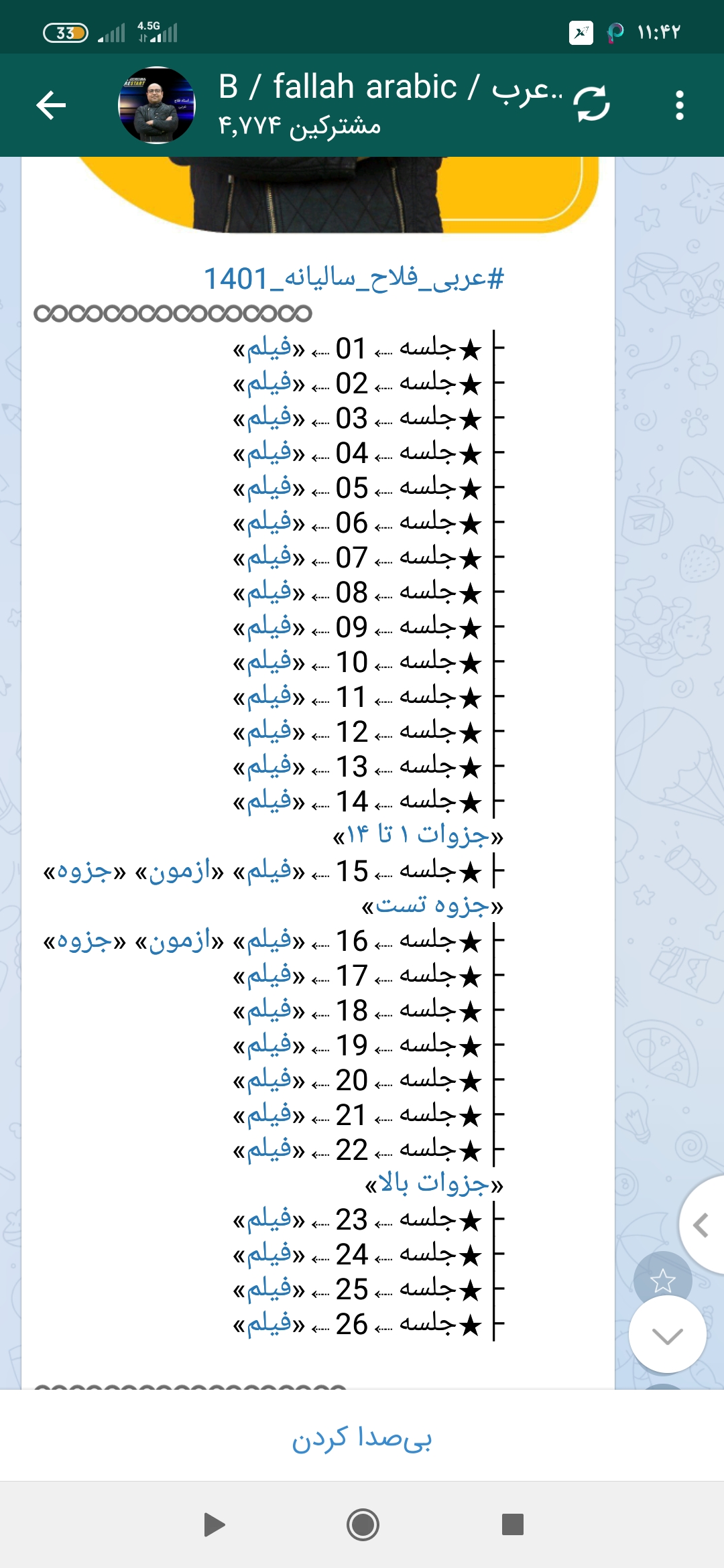Open the جزوه تست link
The image size is (724, 1568).
coord(432,906)
